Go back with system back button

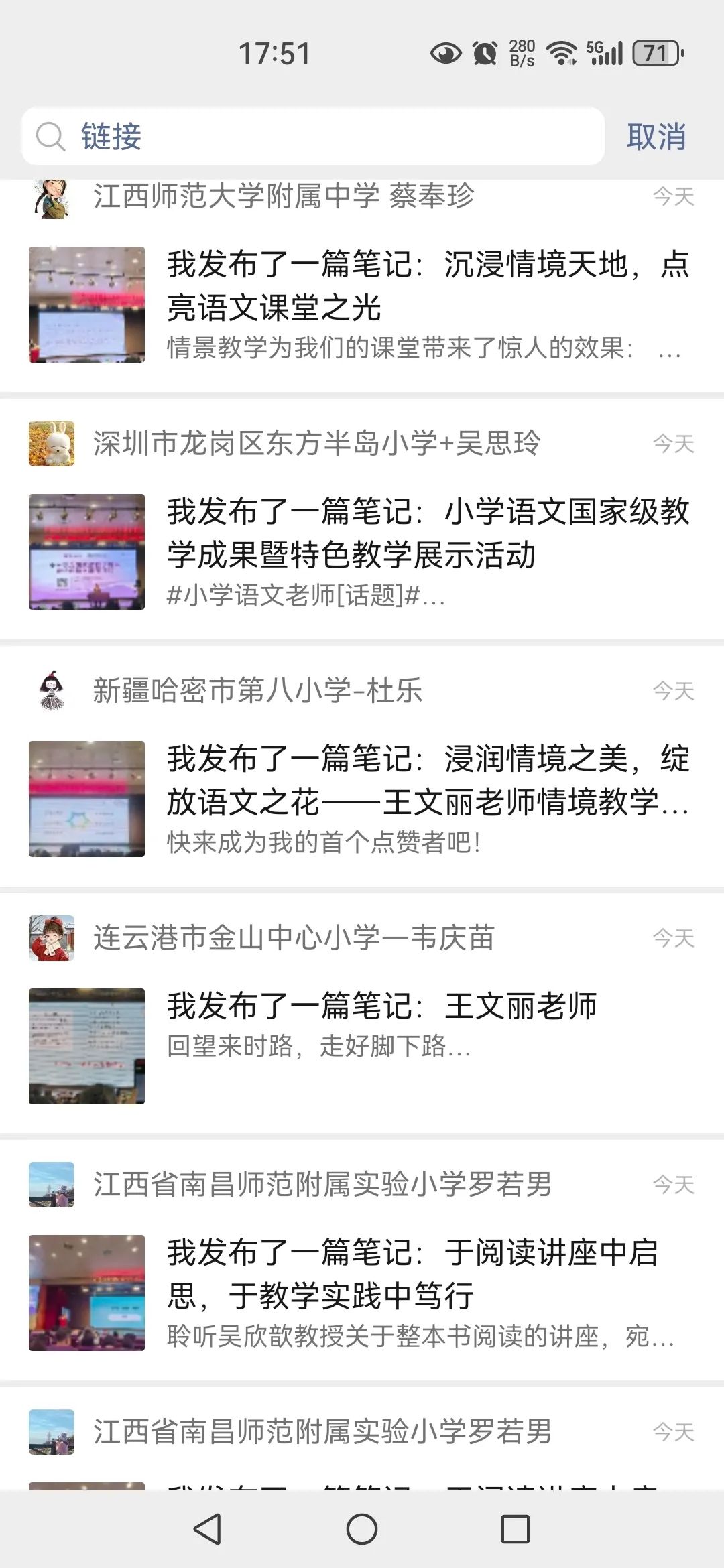(207, 1529)
